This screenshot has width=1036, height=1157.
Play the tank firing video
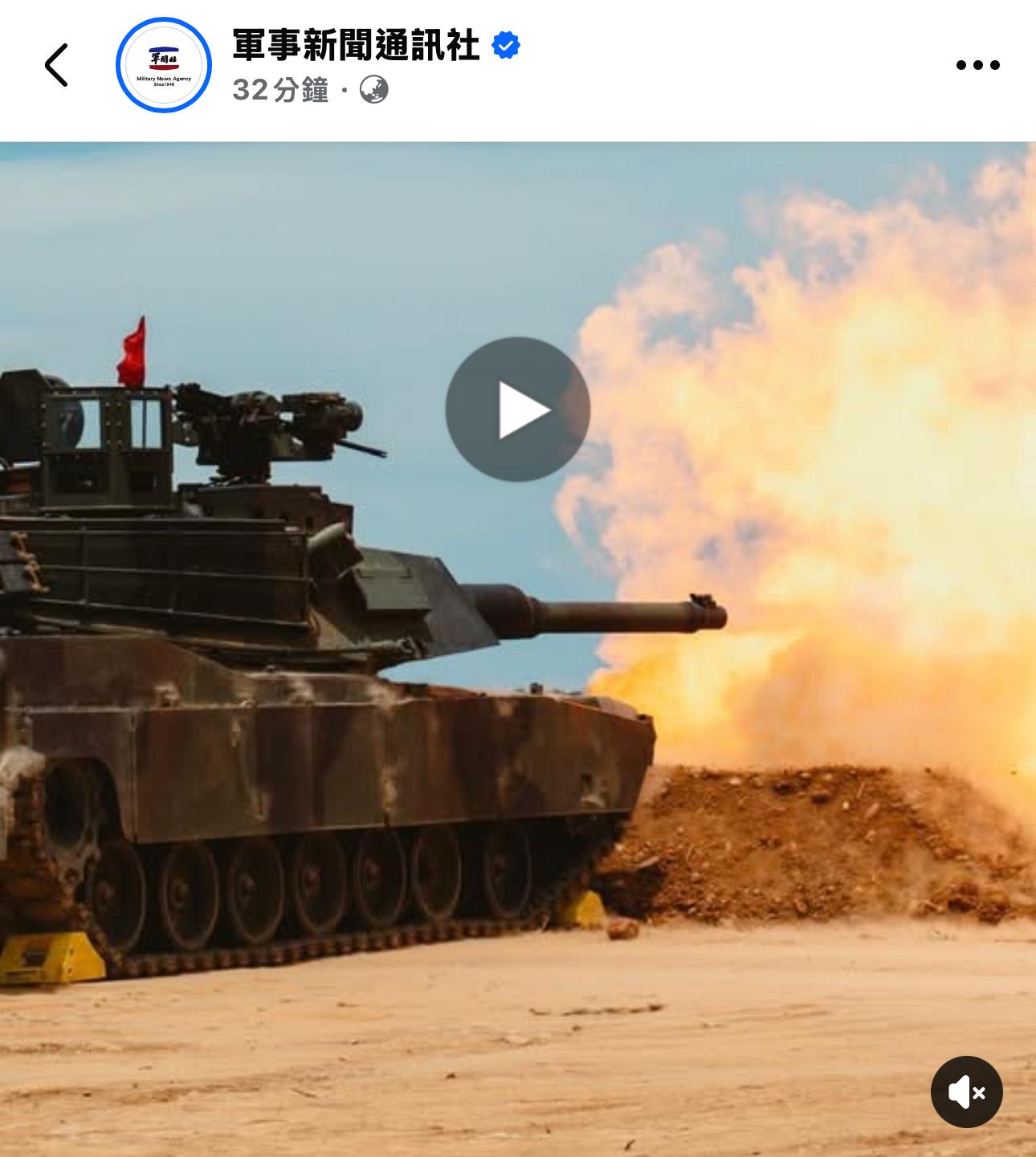click(517, 409)
